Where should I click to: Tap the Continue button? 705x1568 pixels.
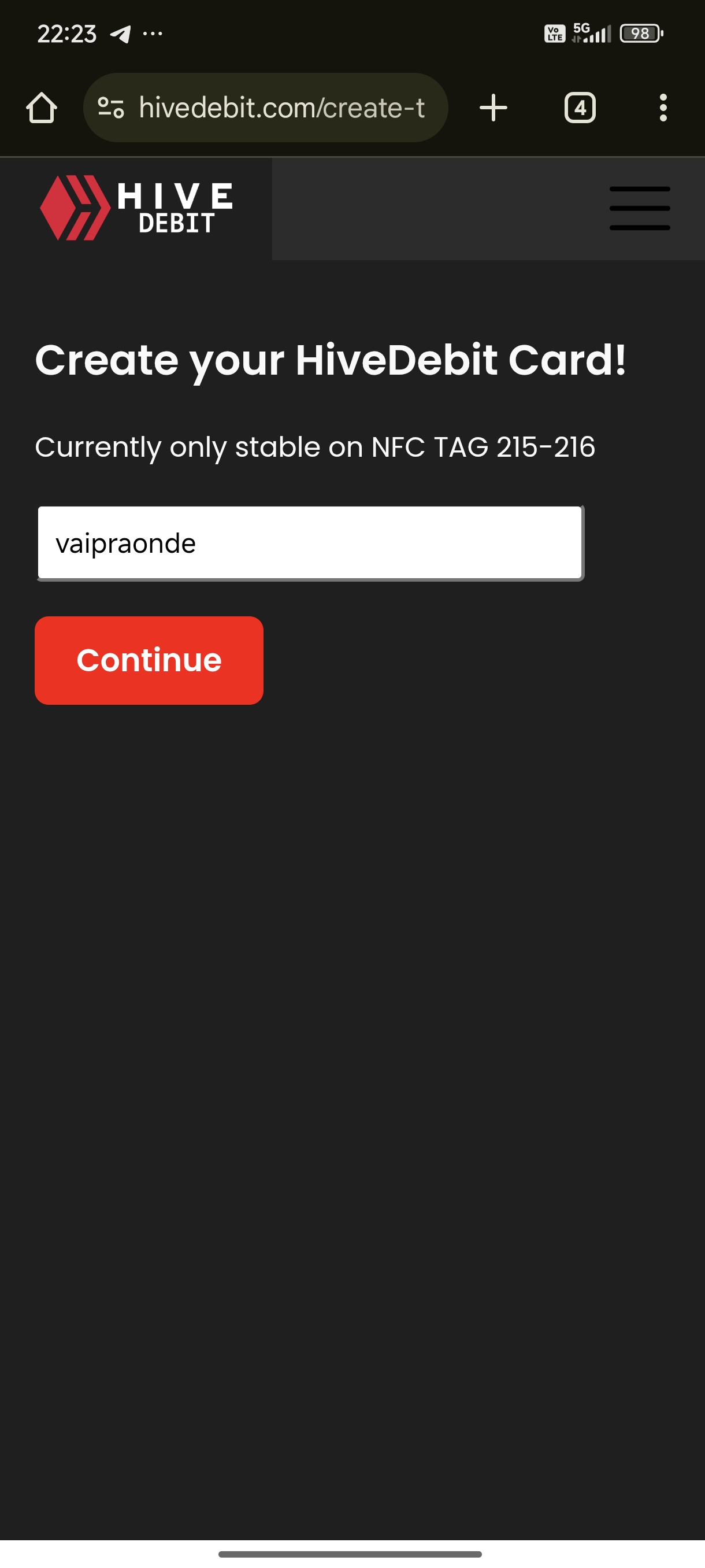tap(149, 660)
